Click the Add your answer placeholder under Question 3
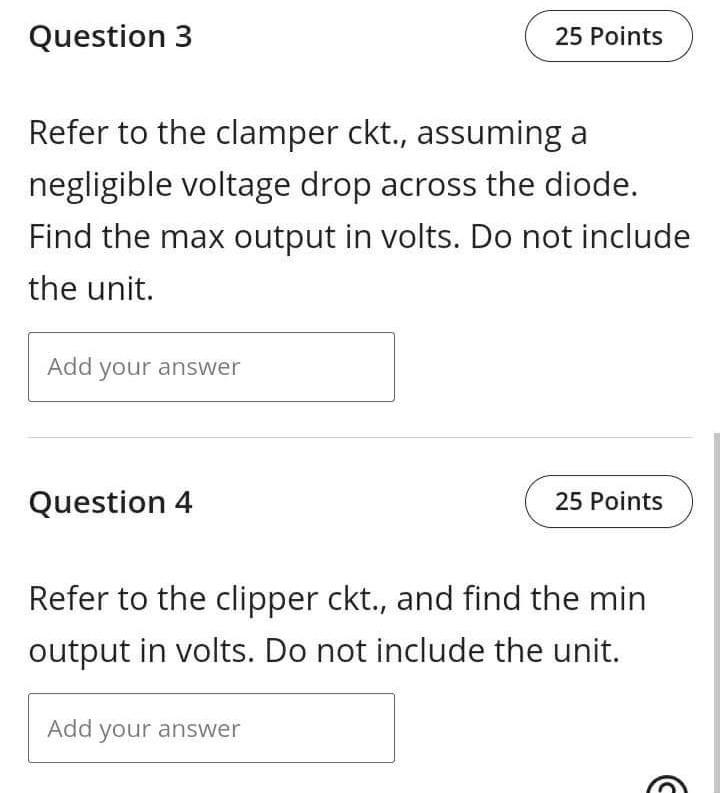This screenshot has width=720, height=793. pos(142,366)
